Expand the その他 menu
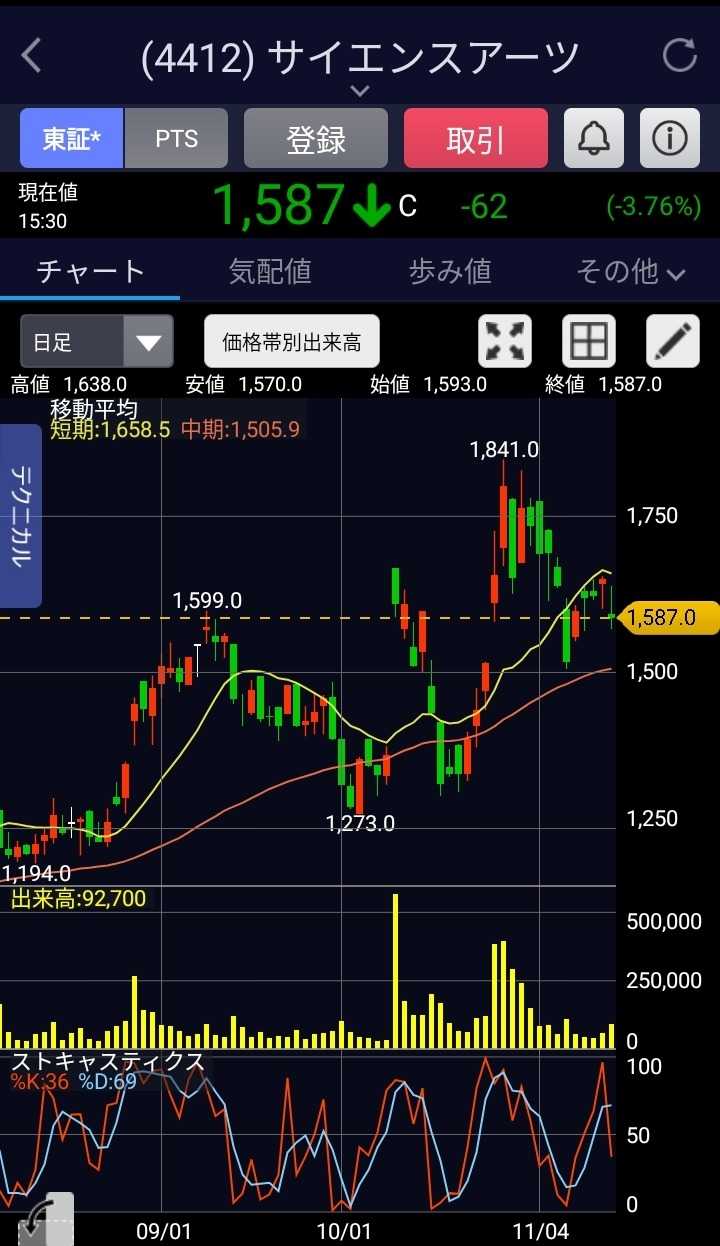 coord(630,271)
